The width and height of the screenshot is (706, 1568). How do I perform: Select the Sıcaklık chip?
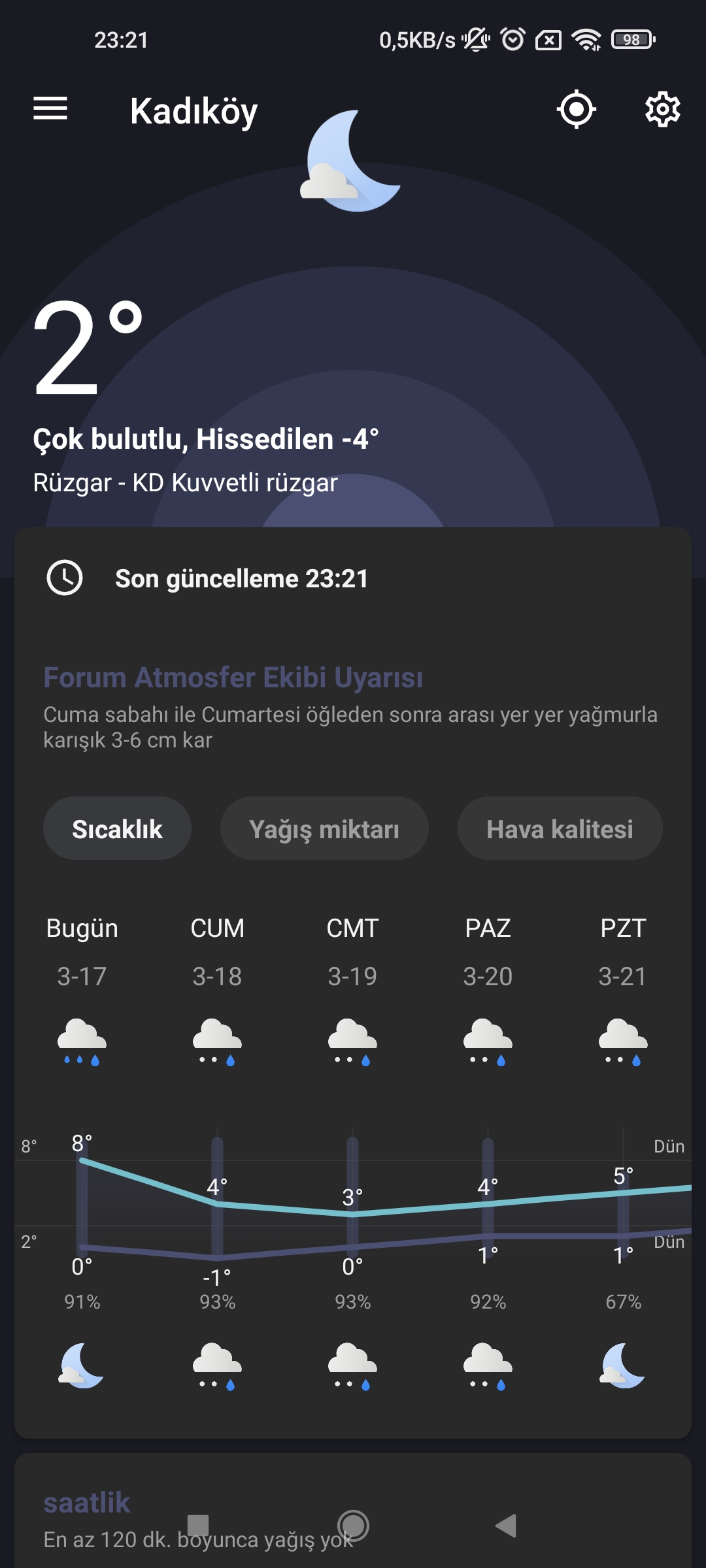pyautogui.click(x=117, y=828)
